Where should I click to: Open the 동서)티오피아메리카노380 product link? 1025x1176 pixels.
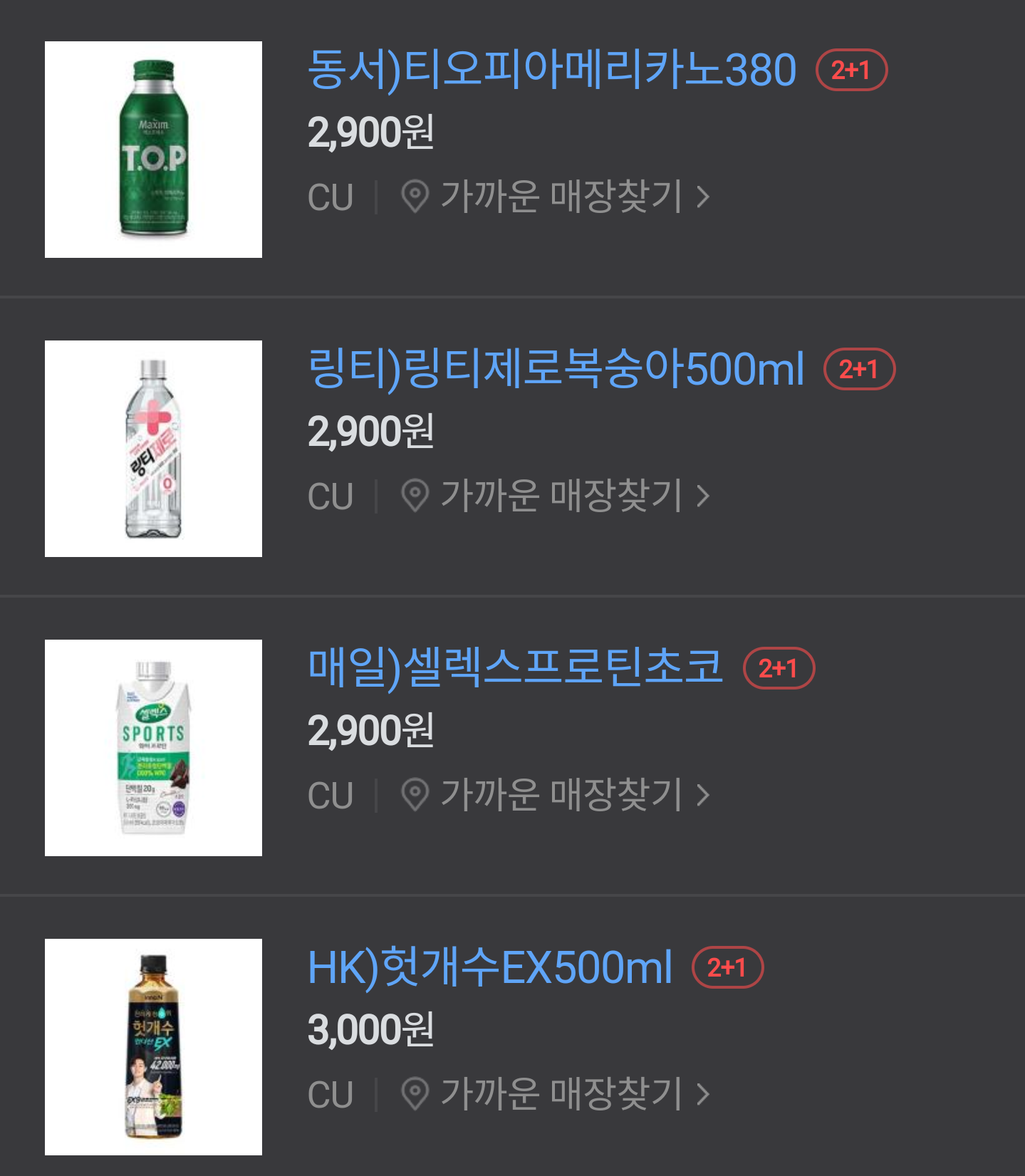[x=551, y=70]
